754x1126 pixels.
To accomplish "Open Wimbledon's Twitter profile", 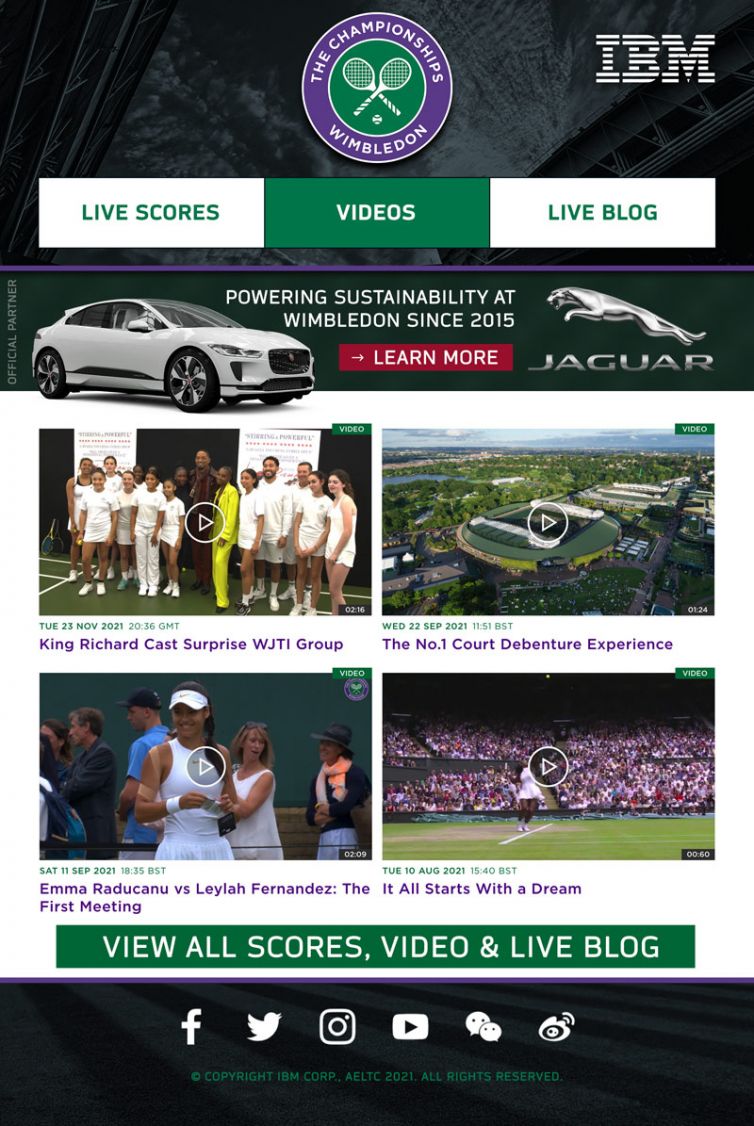I will [264, 1027].
